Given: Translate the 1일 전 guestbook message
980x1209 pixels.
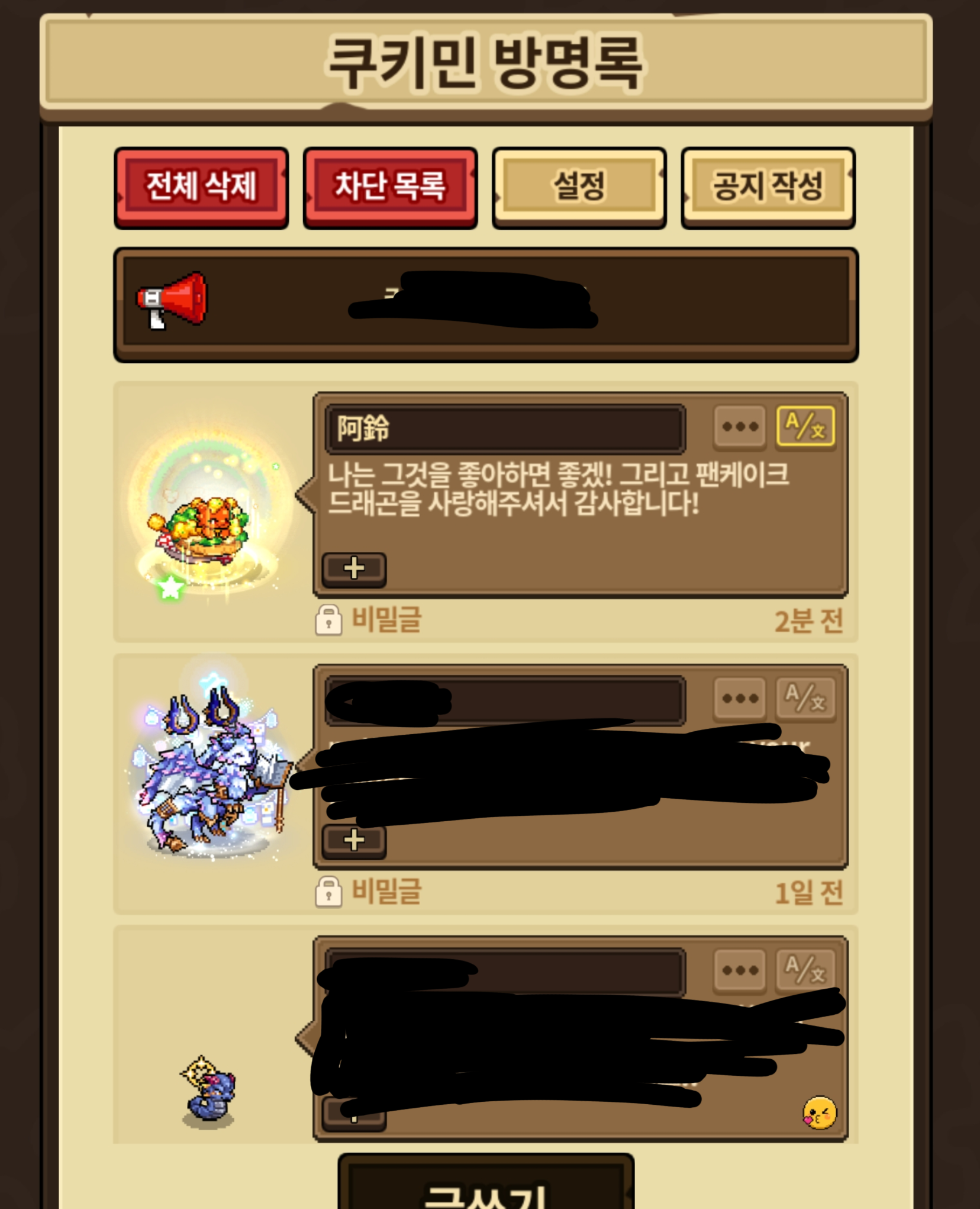Looking at the screenshot, I should 805,699.
